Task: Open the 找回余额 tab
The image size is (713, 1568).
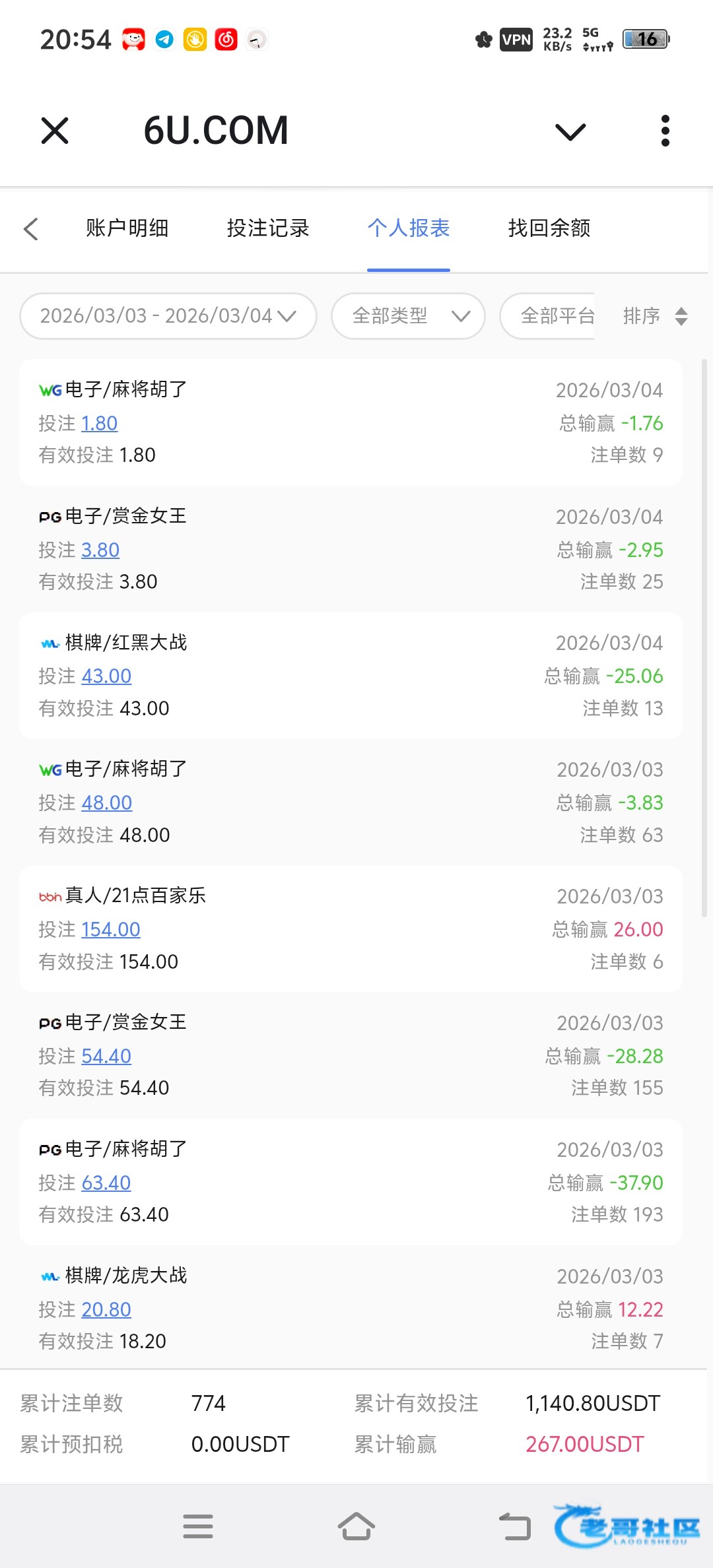Action: pyautogui.click(x=549, y=228)
